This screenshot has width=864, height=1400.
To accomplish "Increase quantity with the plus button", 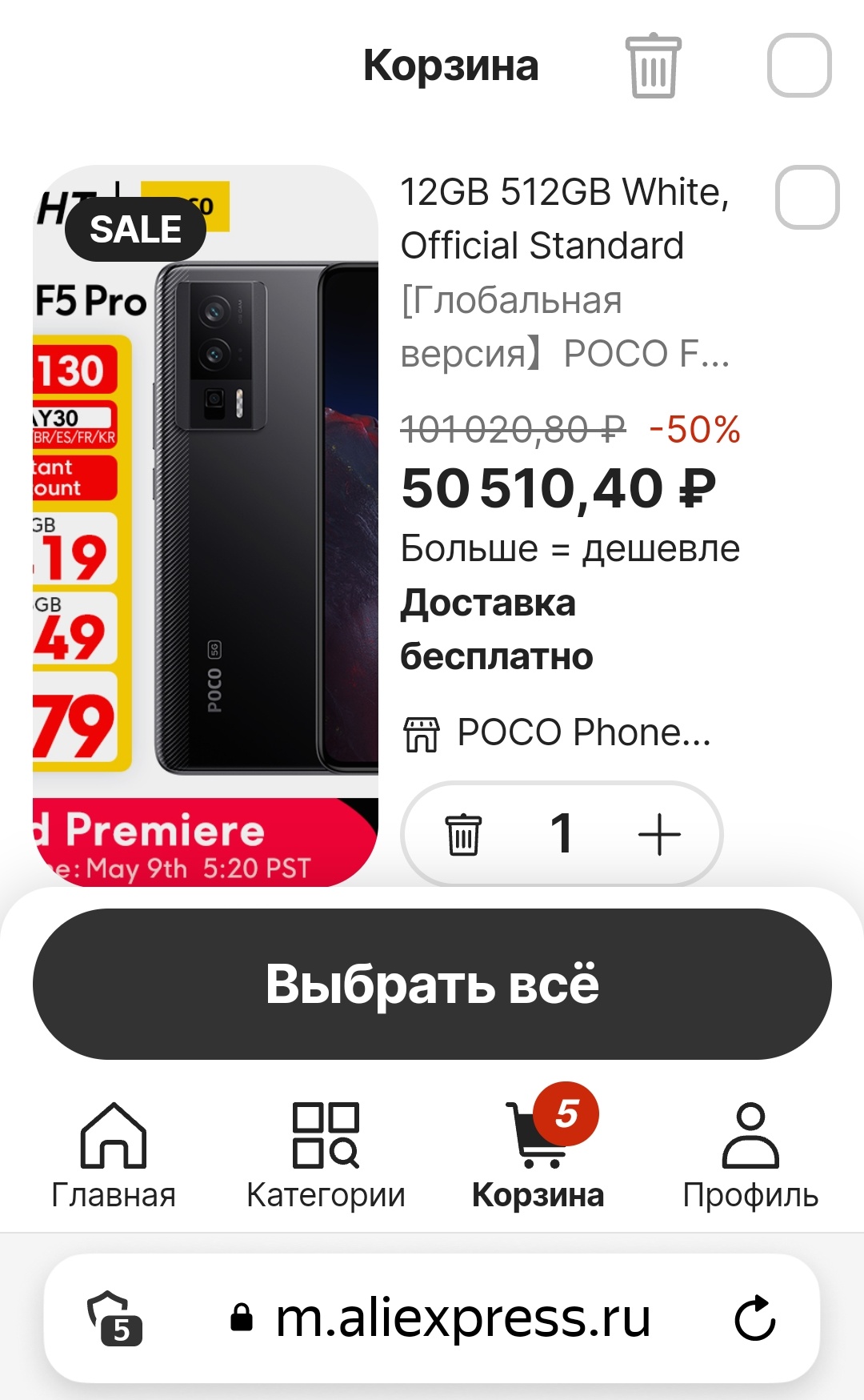I will point(659,834).
